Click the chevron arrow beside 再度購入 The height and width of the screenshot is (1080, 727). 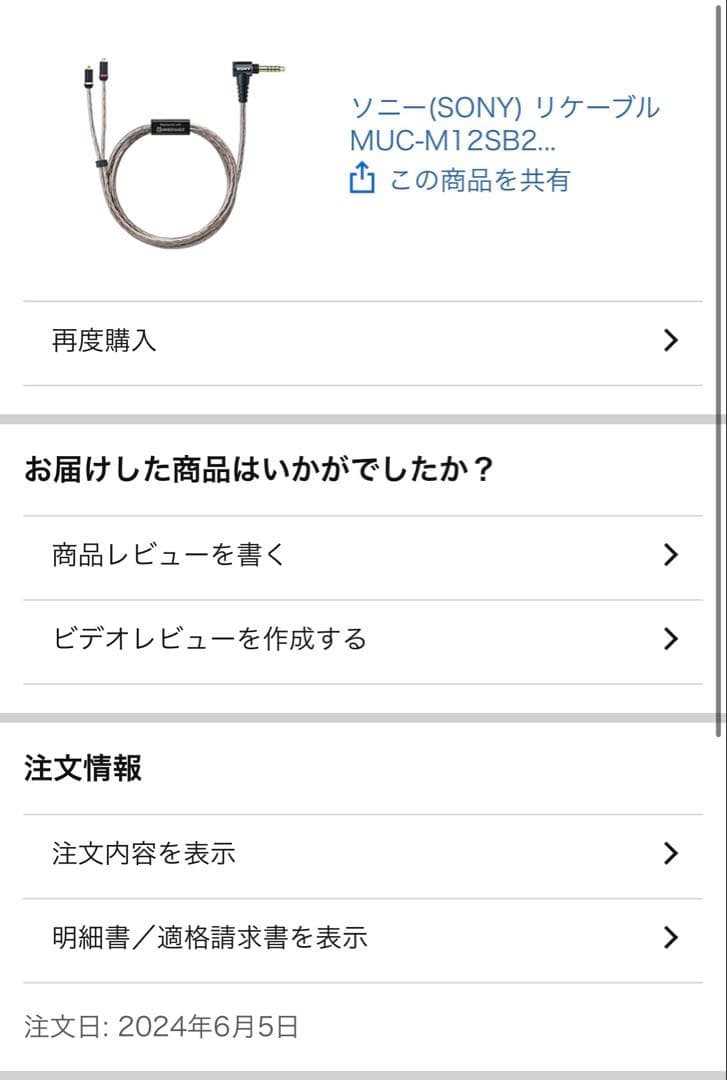pyautogui.click(x=671, y=341)
